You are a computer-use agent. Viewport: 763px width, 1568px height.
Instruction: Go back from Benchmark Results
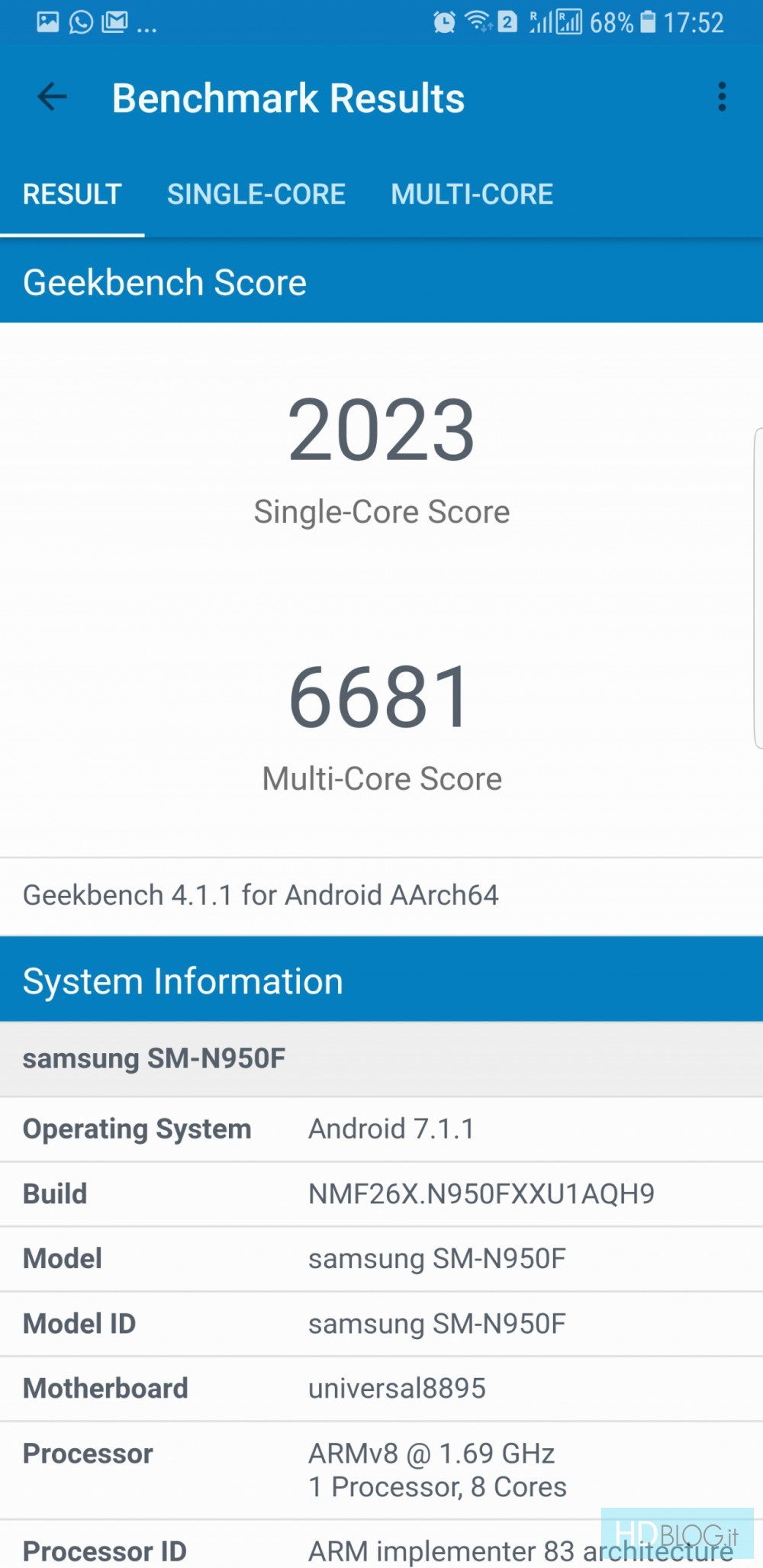[52, 97]
